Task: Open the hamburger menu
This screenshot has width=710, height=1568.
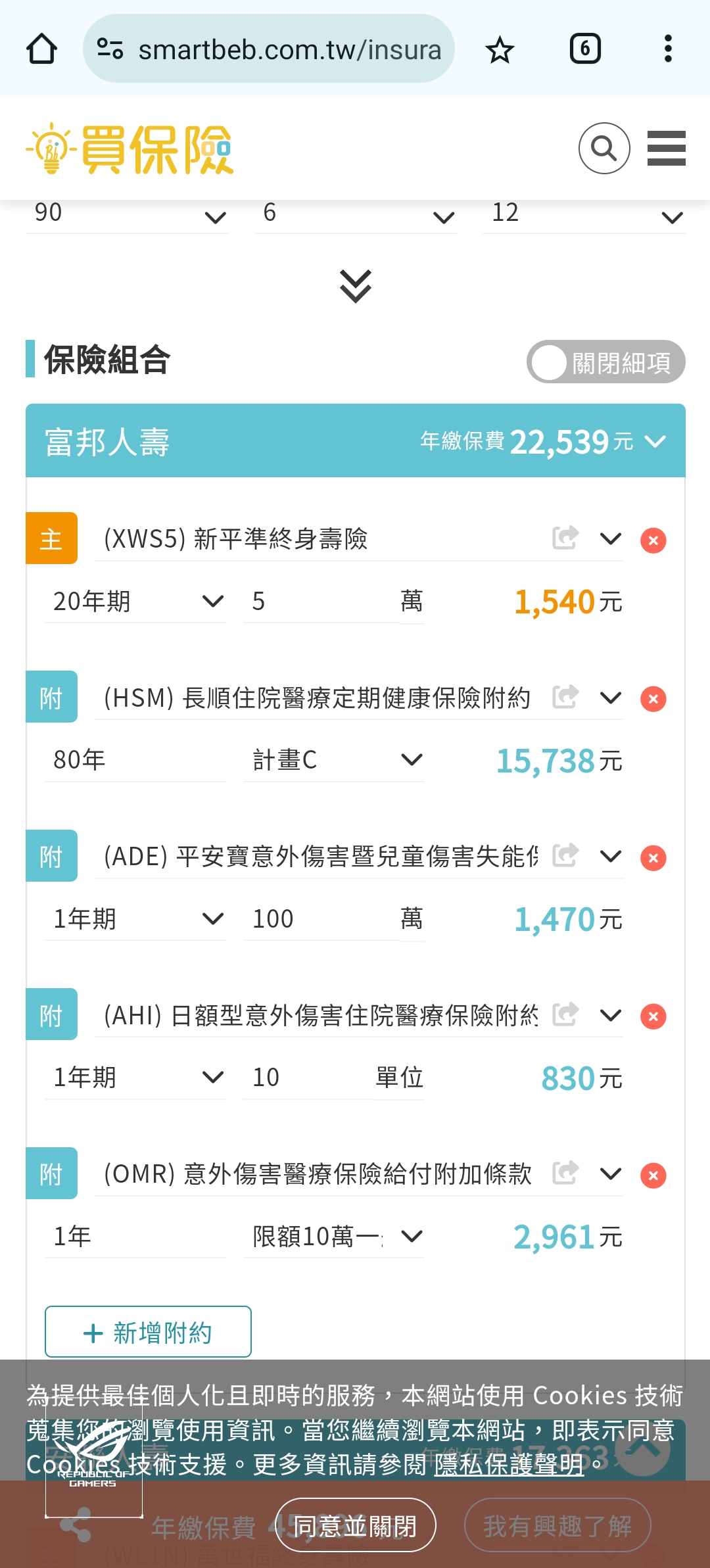Action: 666,148
